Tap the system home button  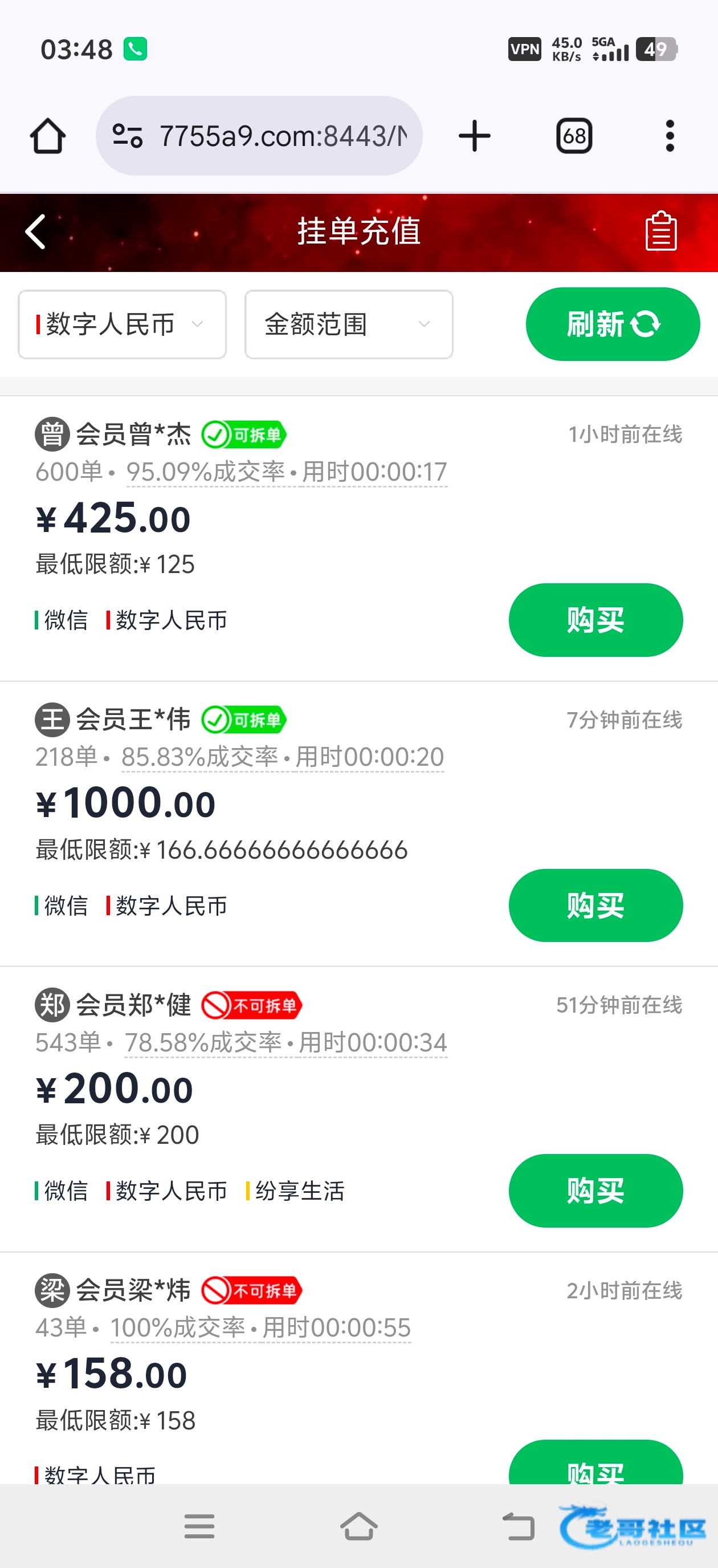pyautogui.click(x=359, y=1526)
